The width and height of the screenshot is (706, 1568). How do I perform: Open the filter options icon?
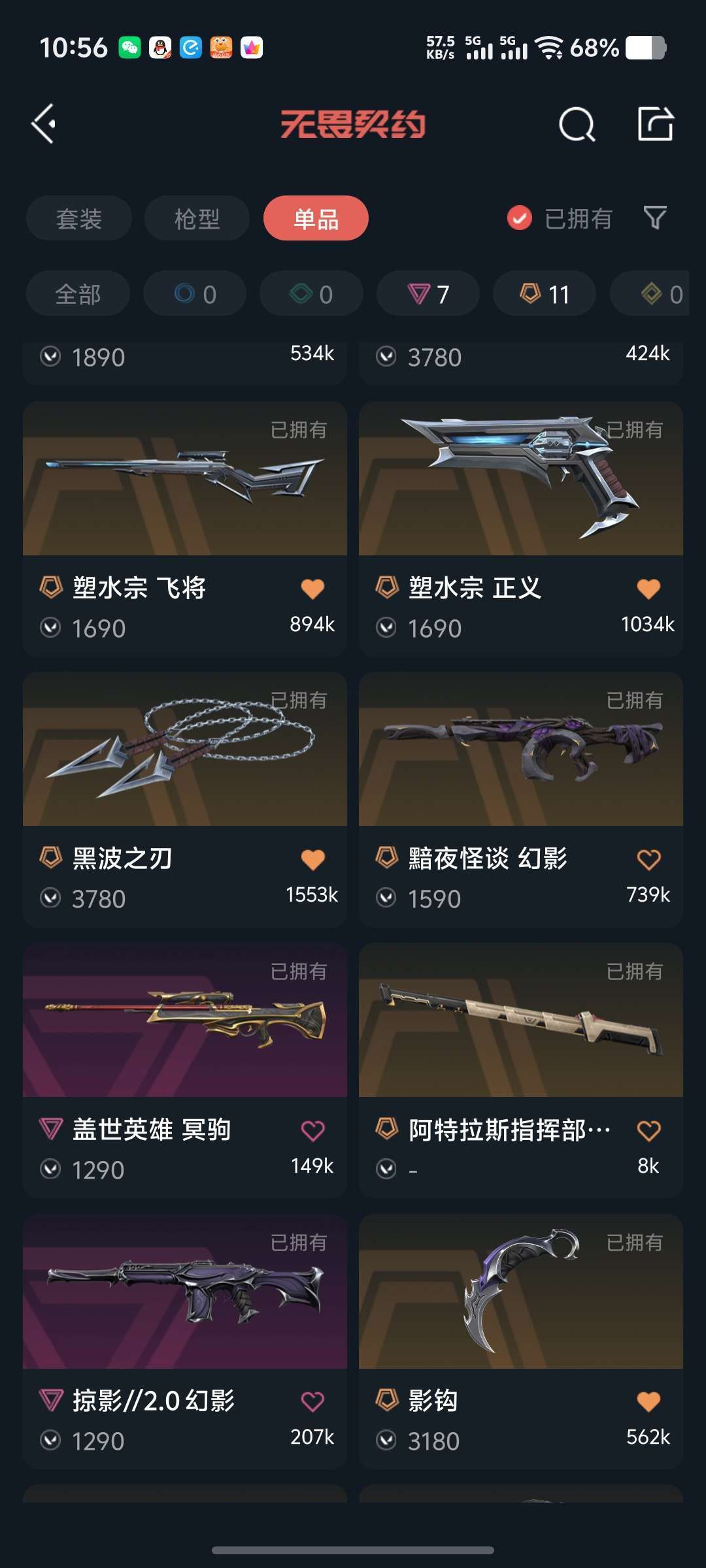coord(656,218)
